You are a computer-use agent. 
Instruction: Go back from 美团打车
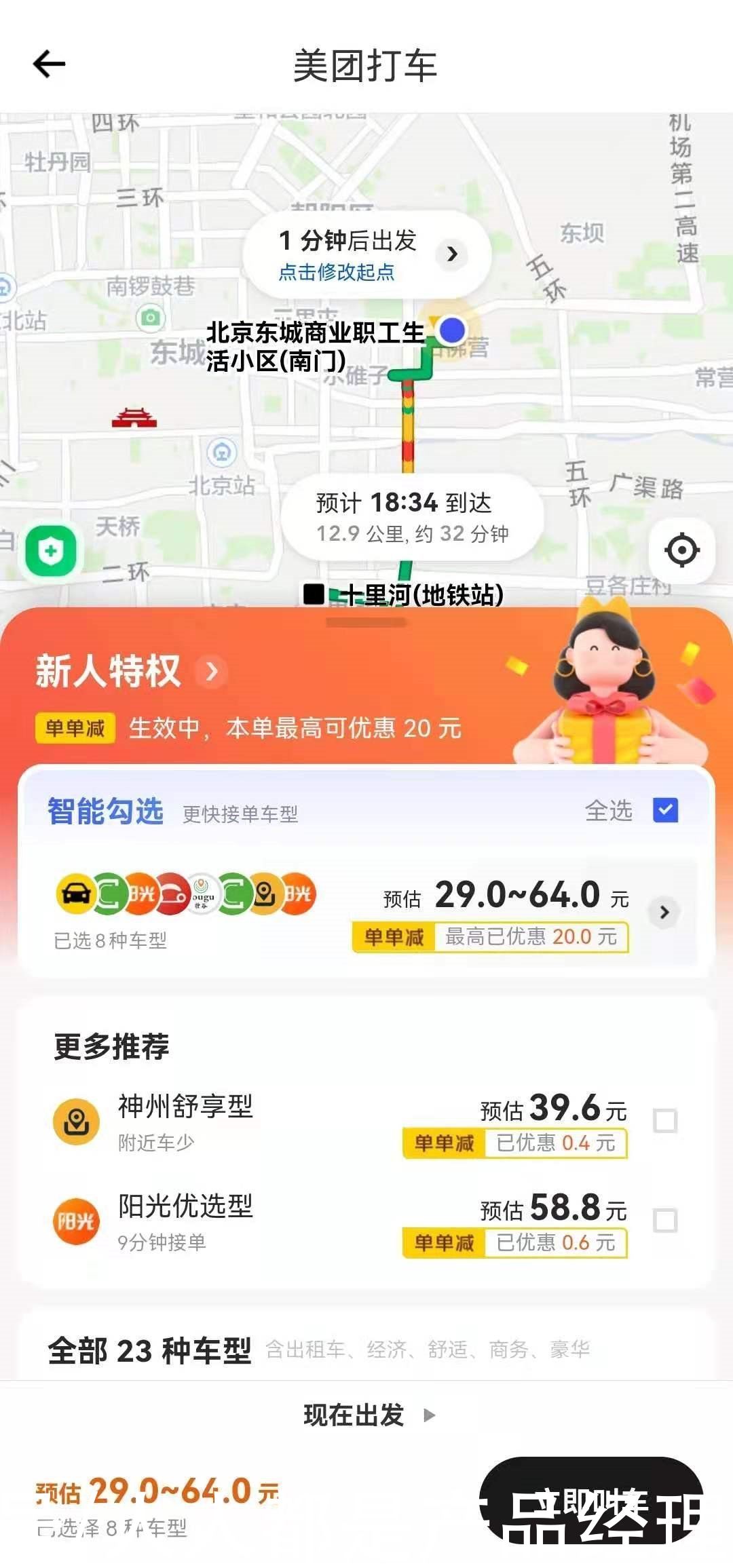[x=49, y=64]
